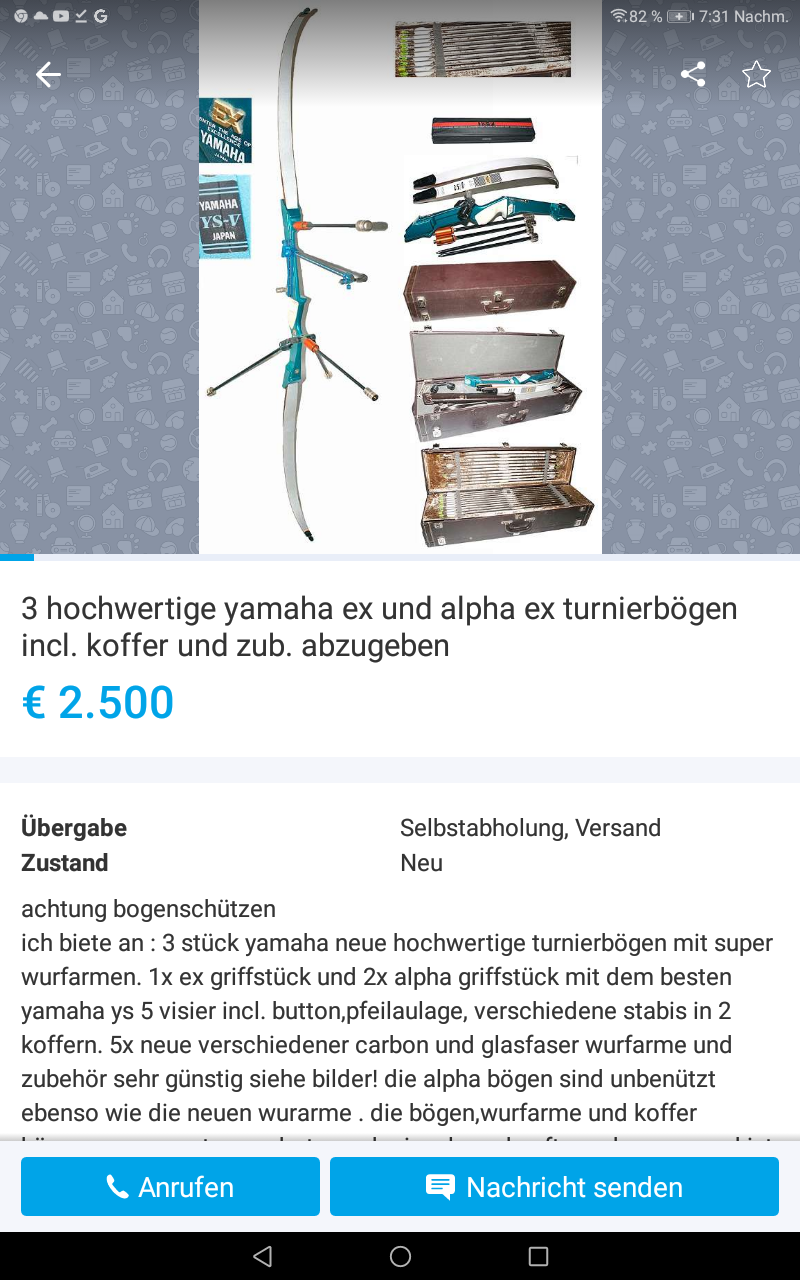Screen dimensions: 800x1280
Task: Go back using the top-left arrow
Action: (x=48, y=75)
